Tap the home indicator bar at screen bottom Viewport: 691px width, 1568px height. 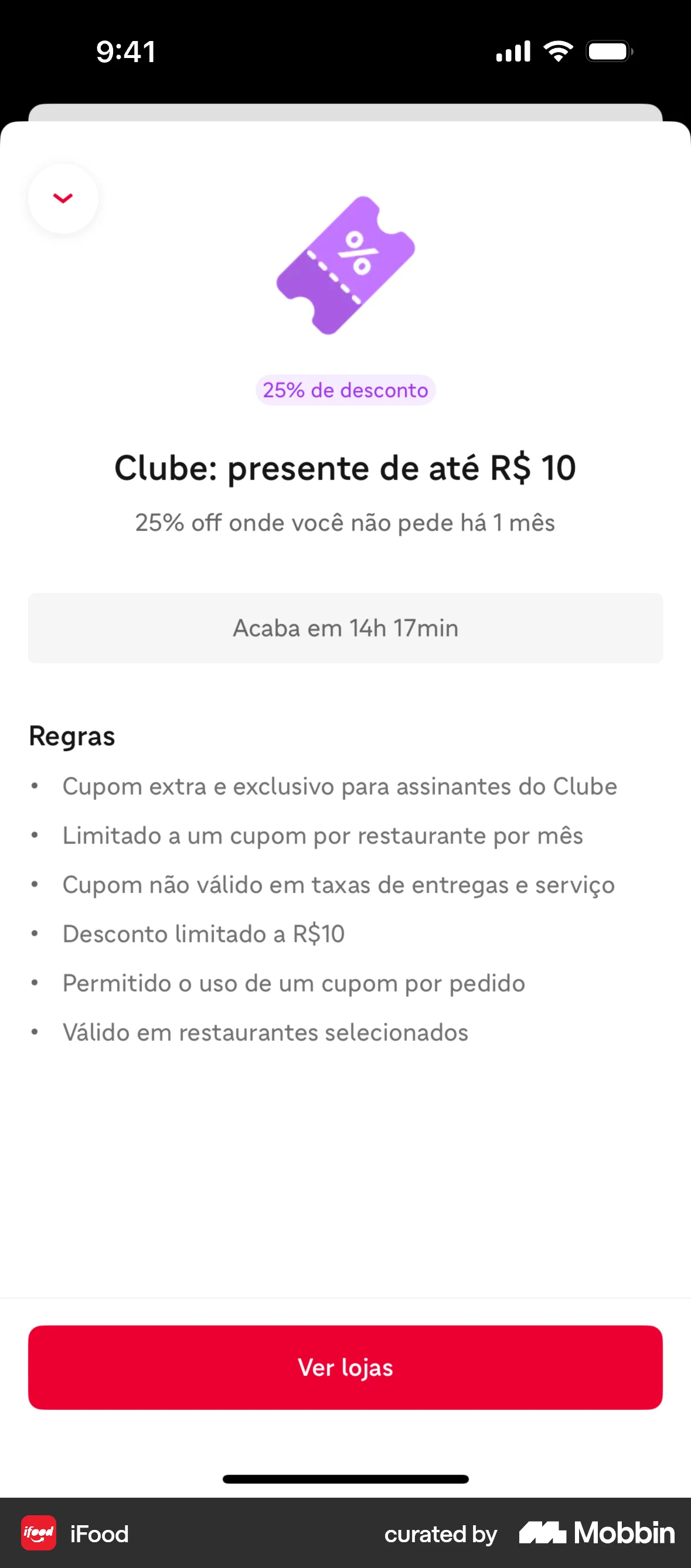[345, 1478]
